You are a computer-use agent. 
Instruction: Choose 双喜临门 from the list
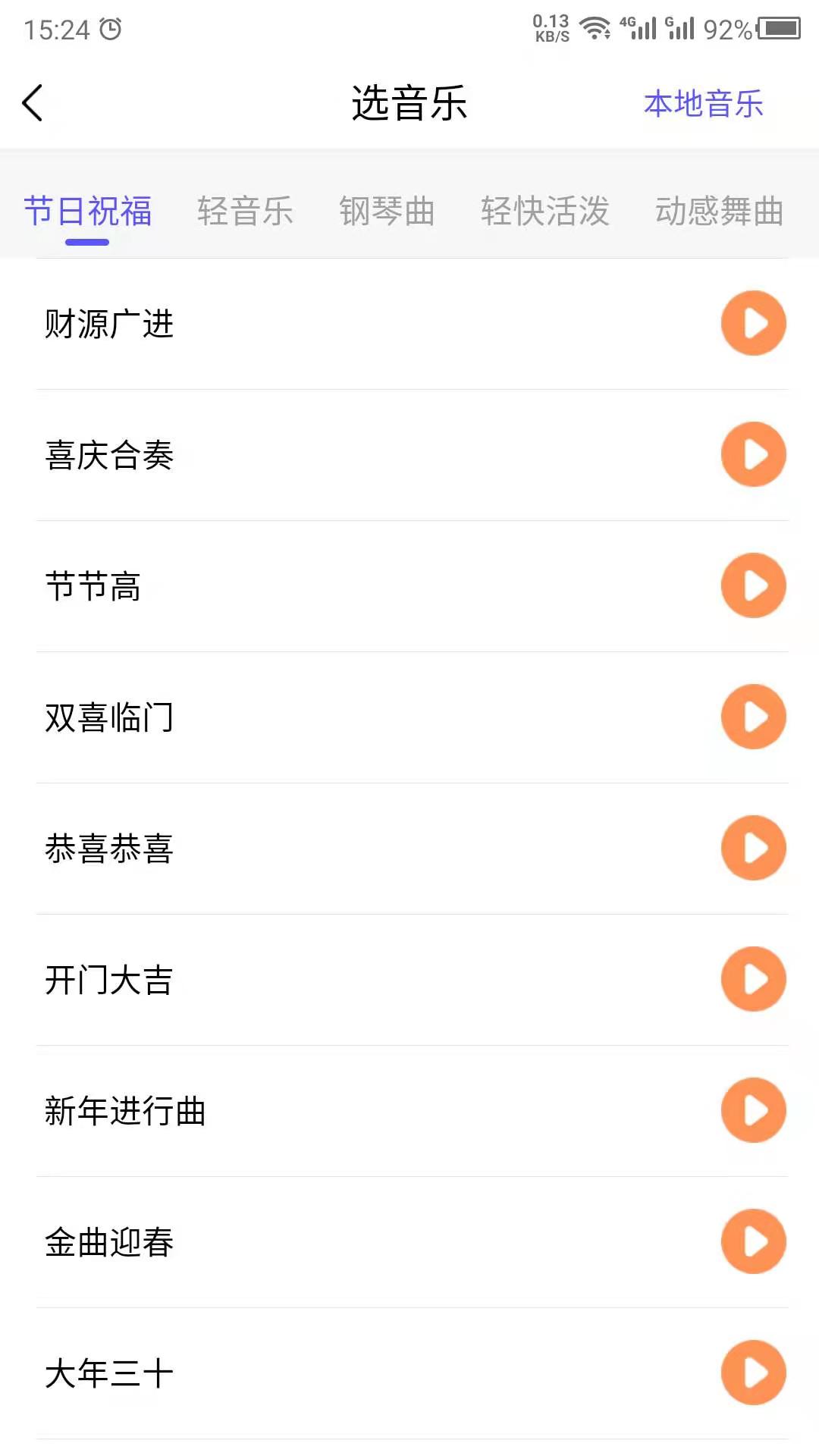[109, 717]
